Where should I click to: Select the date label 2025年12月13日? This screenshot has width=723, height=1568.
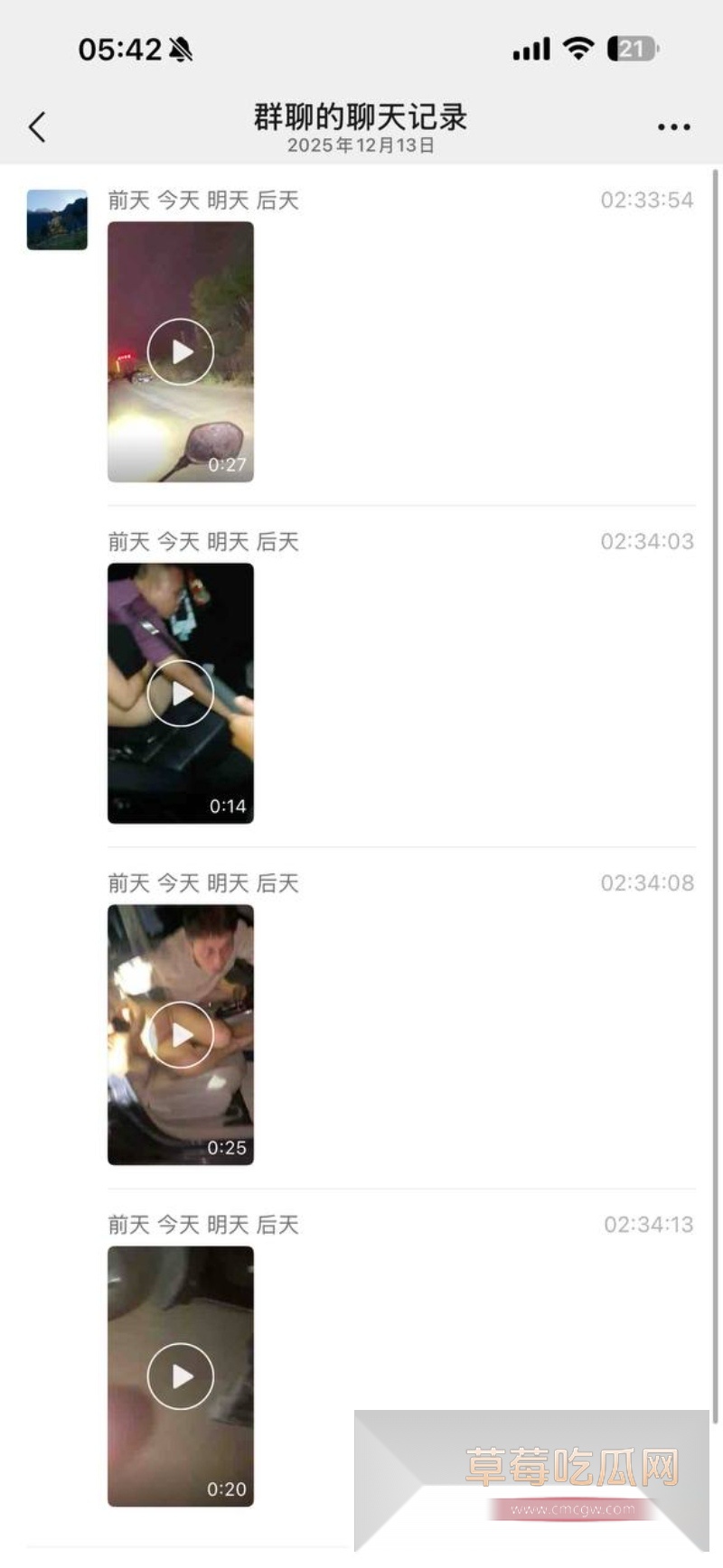(x=361, y=145)
